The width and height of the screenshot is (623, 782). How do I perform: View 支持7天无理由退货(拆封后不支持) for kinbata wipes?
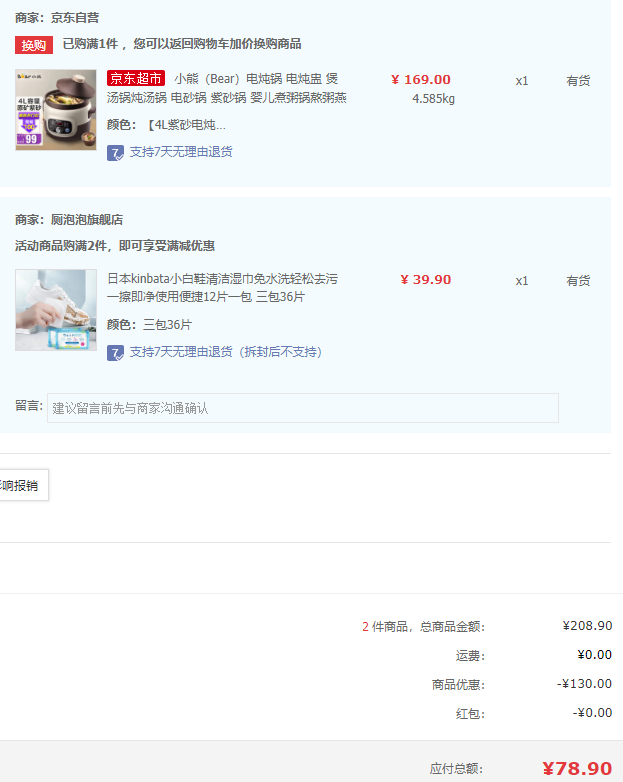tap(225, 352)
